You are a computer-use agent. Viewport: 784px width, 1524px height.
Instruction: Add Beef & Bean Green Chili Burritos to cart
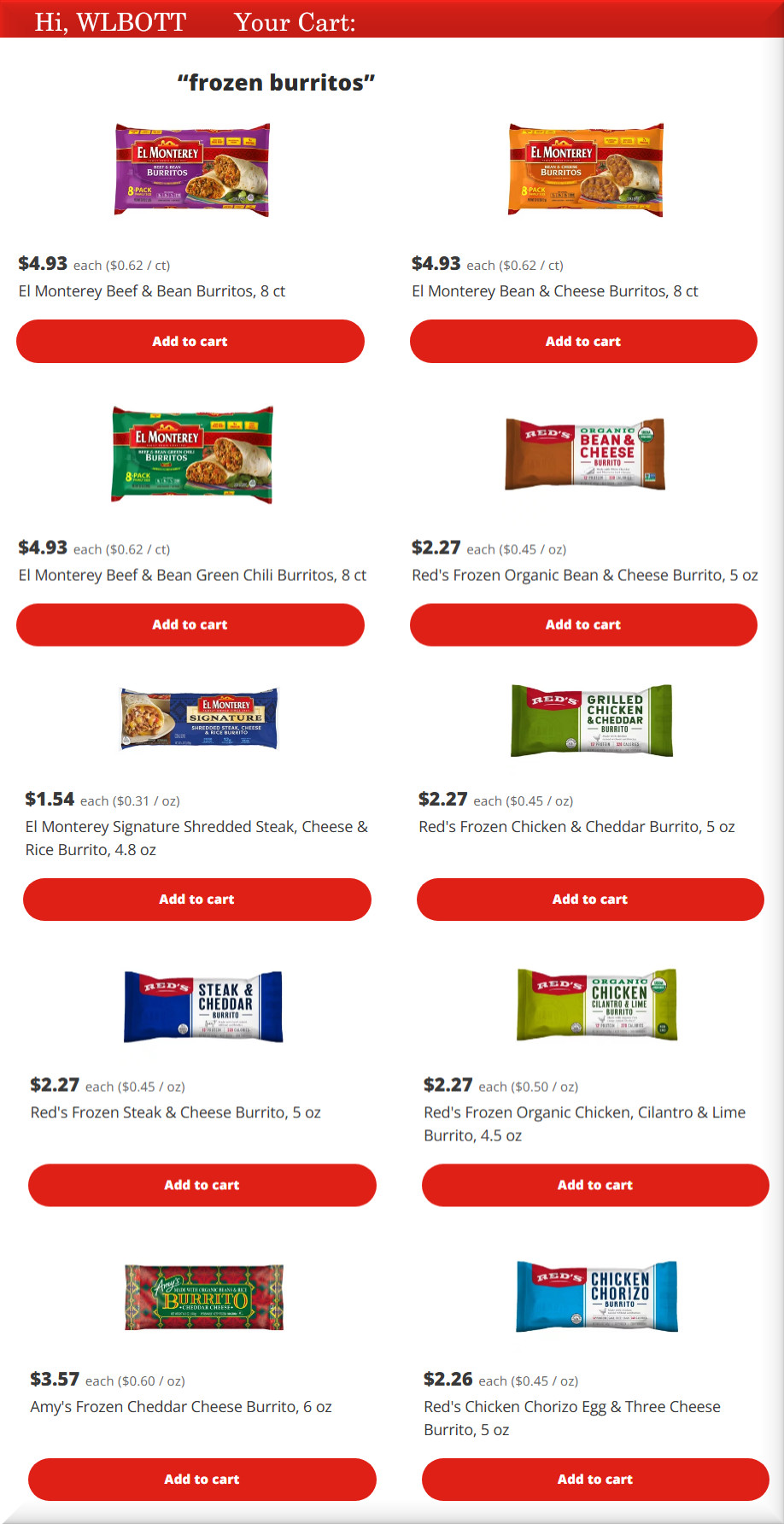click(x=190, y=624)
